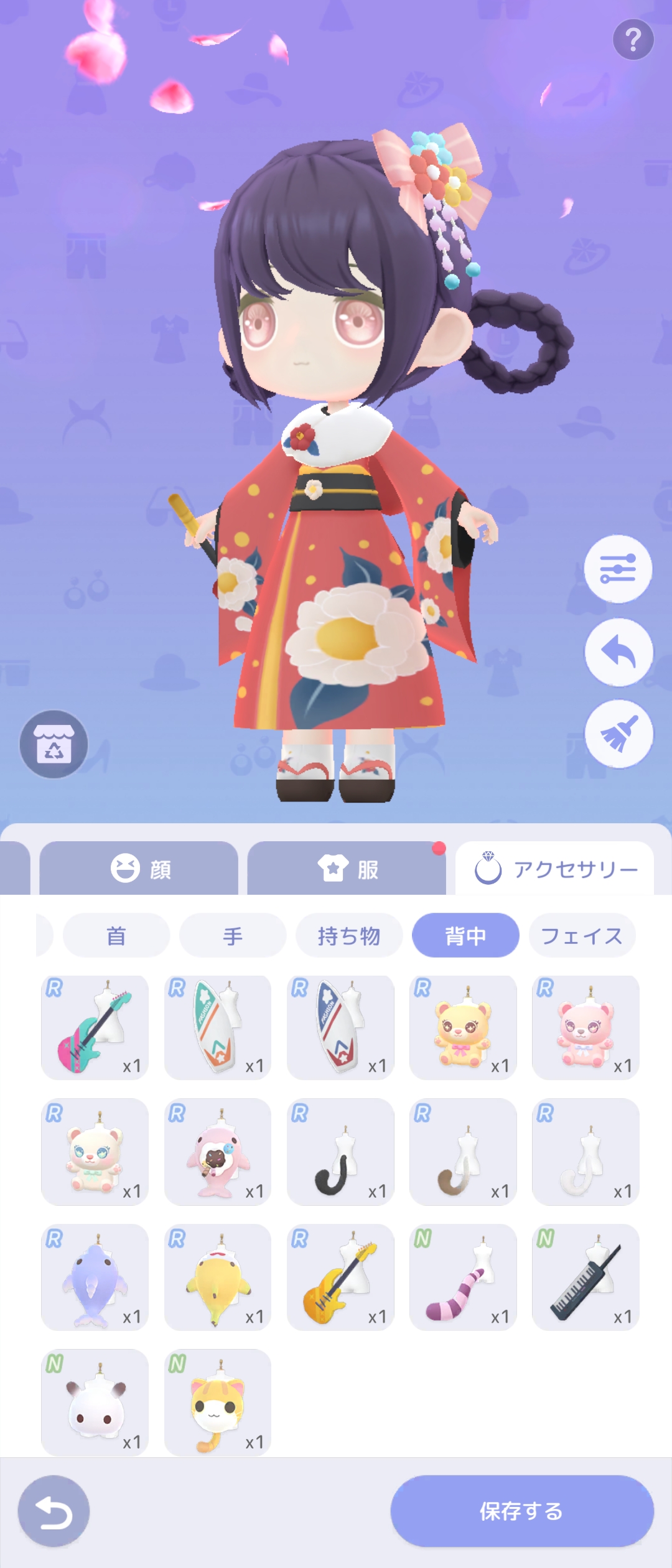672x1568 pixels.
Task: Equip the pink and teal guitar
Action: (x=95, y=1027)
